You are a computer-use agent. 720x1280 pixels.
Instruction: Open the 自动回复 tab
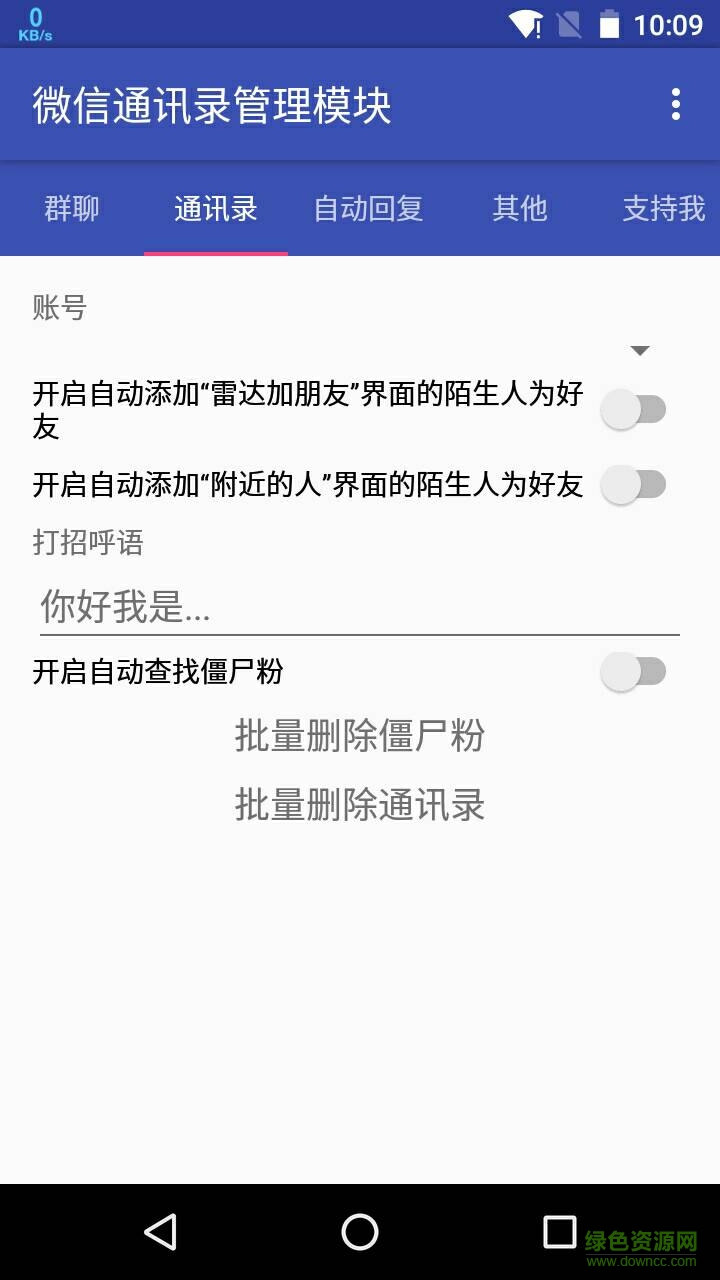tap(368, 208)
